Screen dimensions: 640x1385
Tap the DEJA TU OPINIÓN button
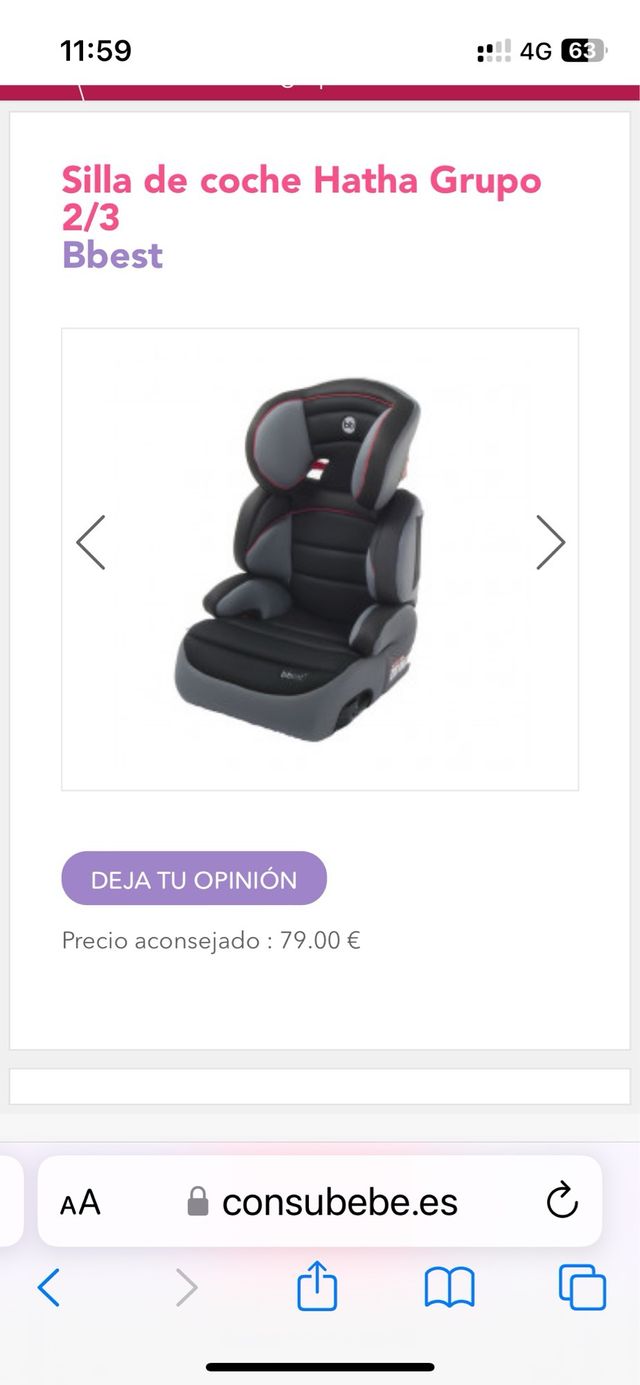pyautogui.click(x=194, y=879)
